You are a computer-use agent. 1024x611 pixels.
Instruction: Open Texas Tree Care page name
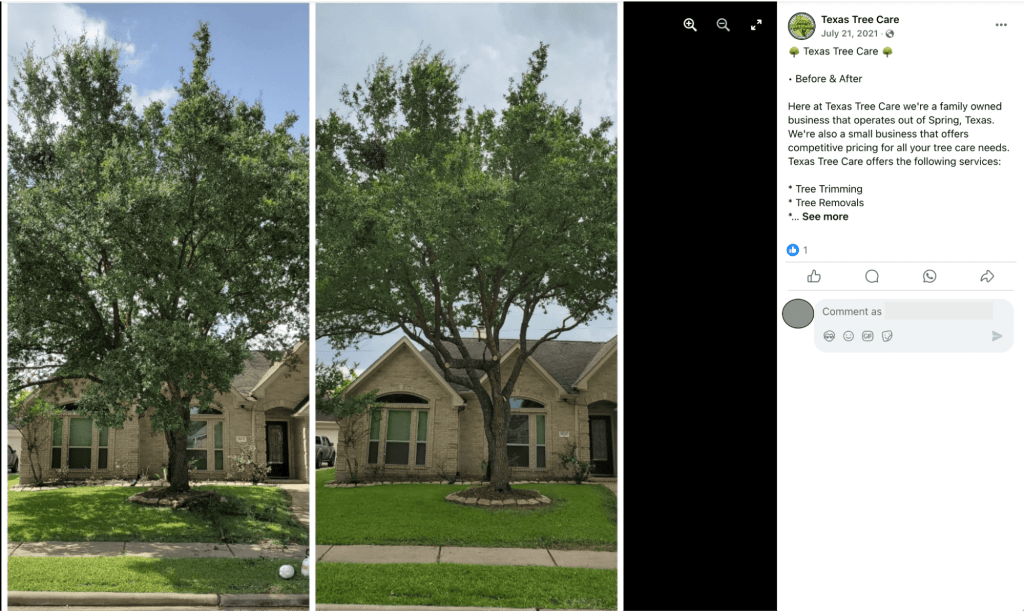[x=859, y=19]
